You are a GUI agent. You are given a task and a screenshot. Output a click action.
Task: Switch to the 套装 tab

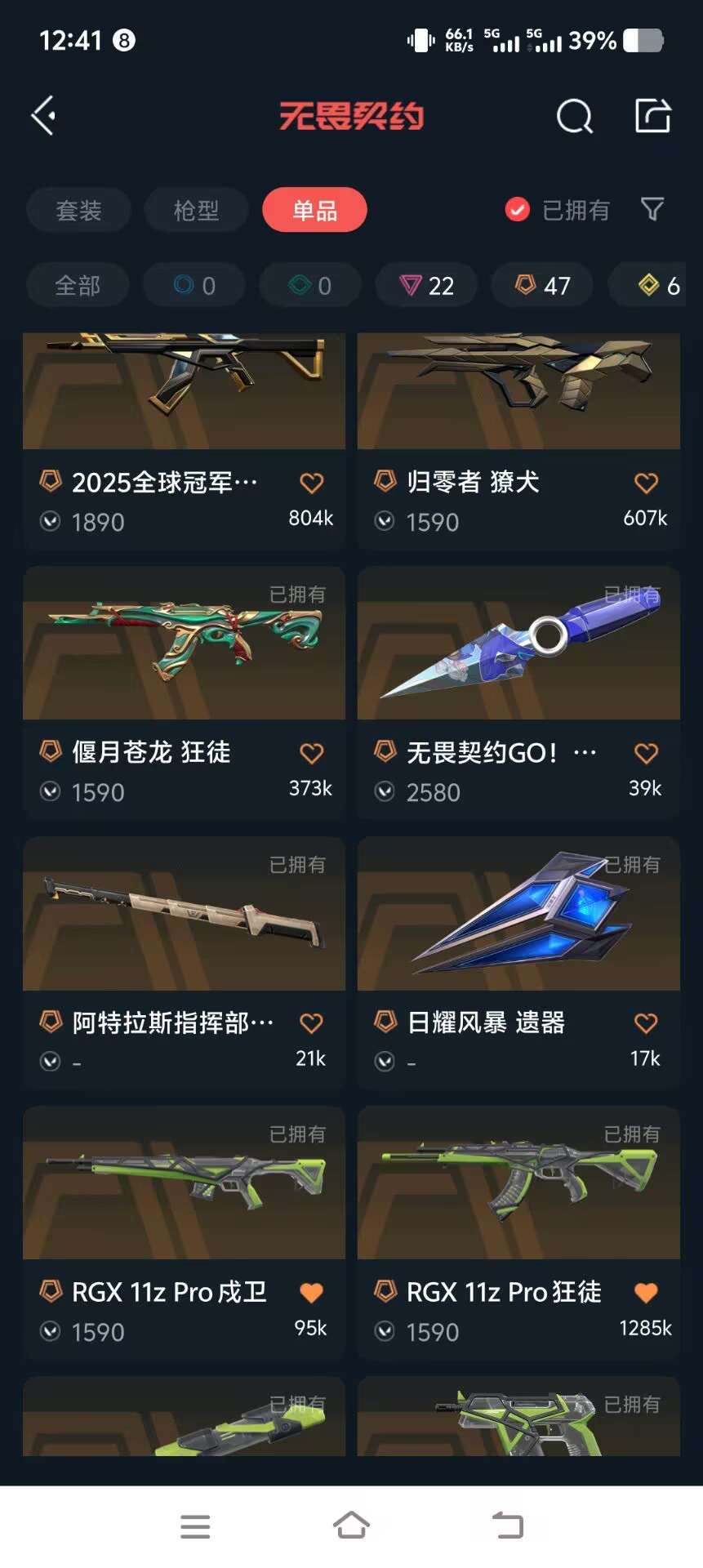coord(78,211)
